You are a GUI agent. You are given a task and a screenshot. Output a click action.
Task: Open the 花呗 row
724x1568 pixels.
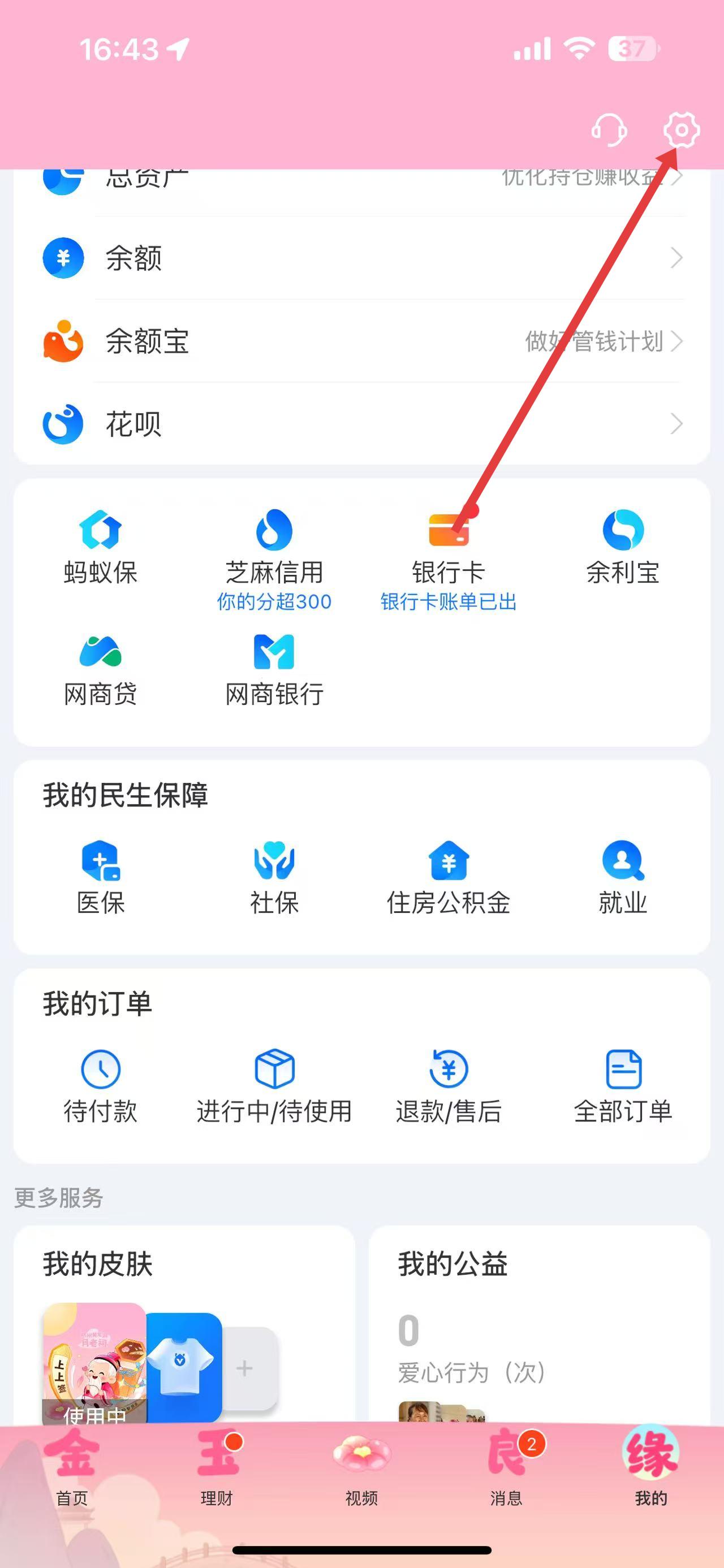361,423
